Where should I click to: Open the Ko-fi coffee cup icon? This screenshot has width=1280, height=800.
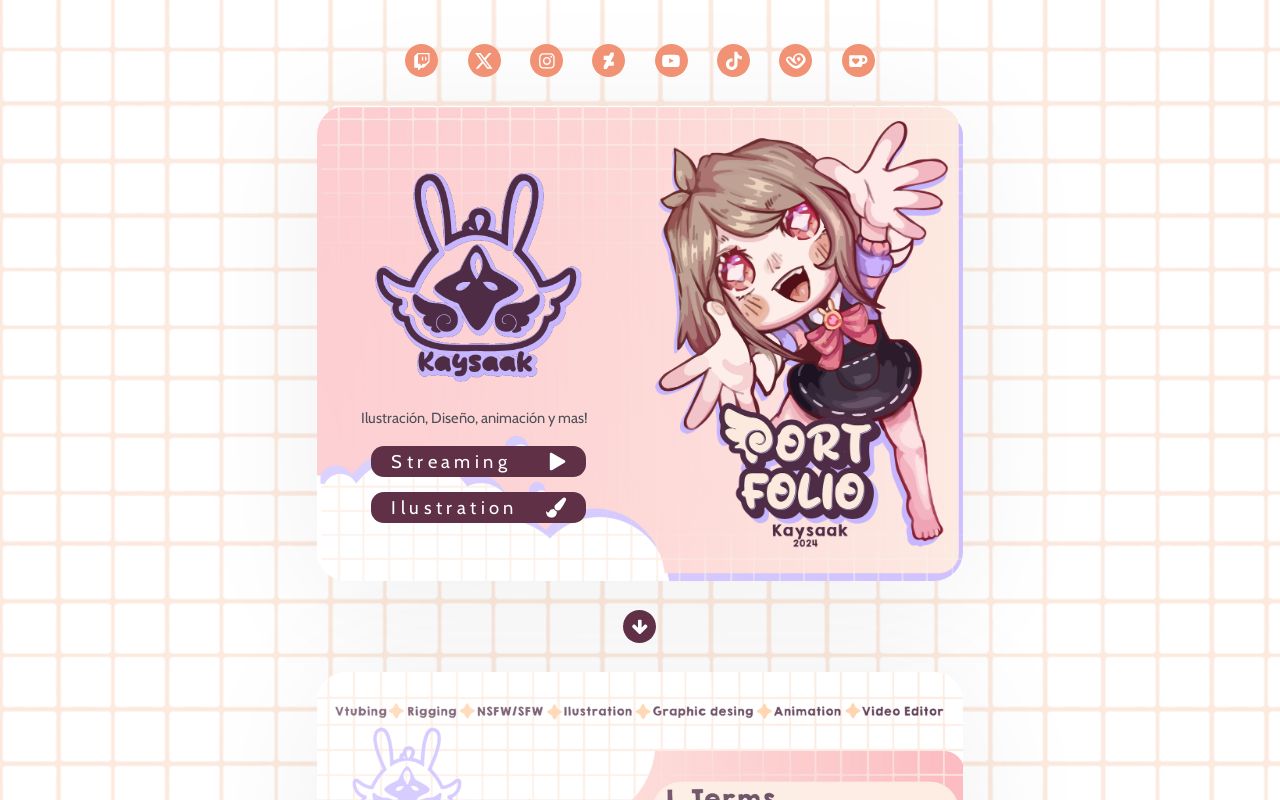tap(858, 61)
